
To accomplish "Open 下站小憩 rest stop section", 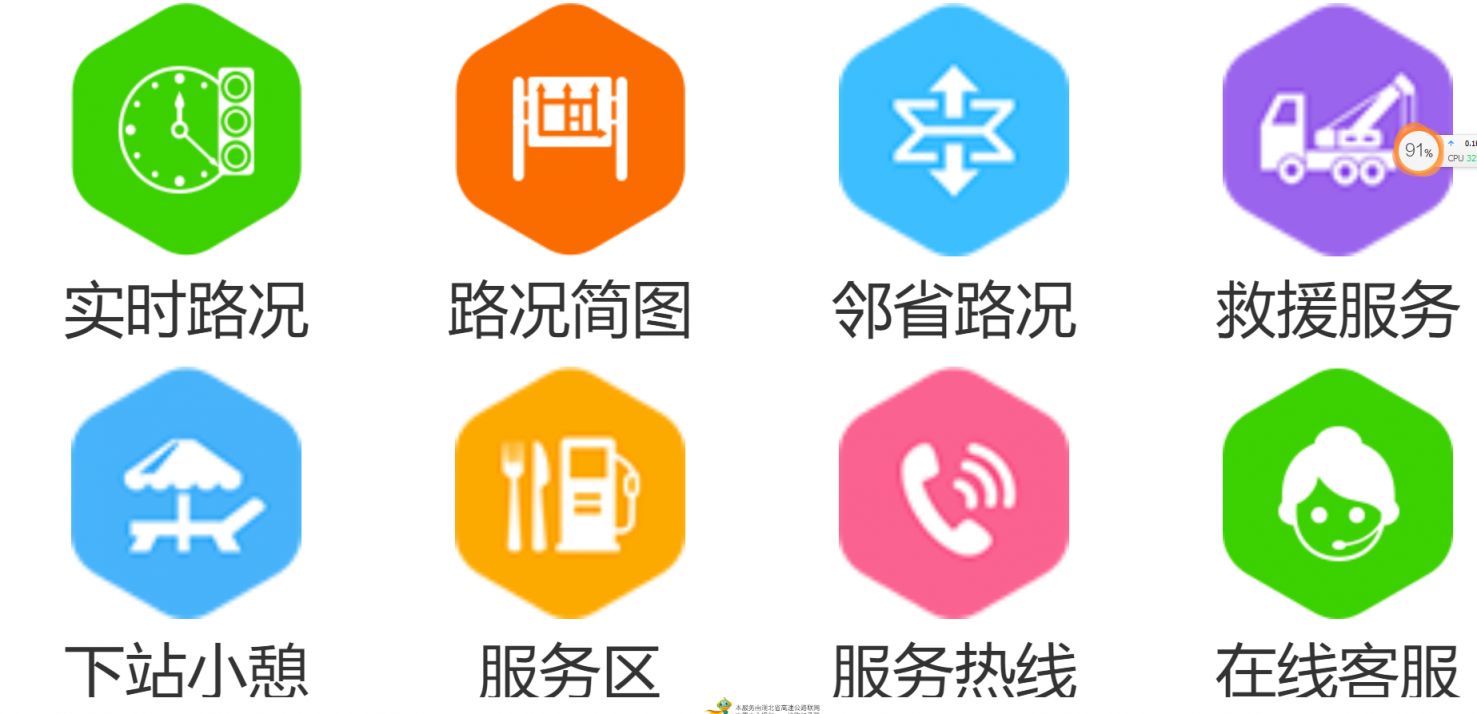I will [x=186, y=493].
